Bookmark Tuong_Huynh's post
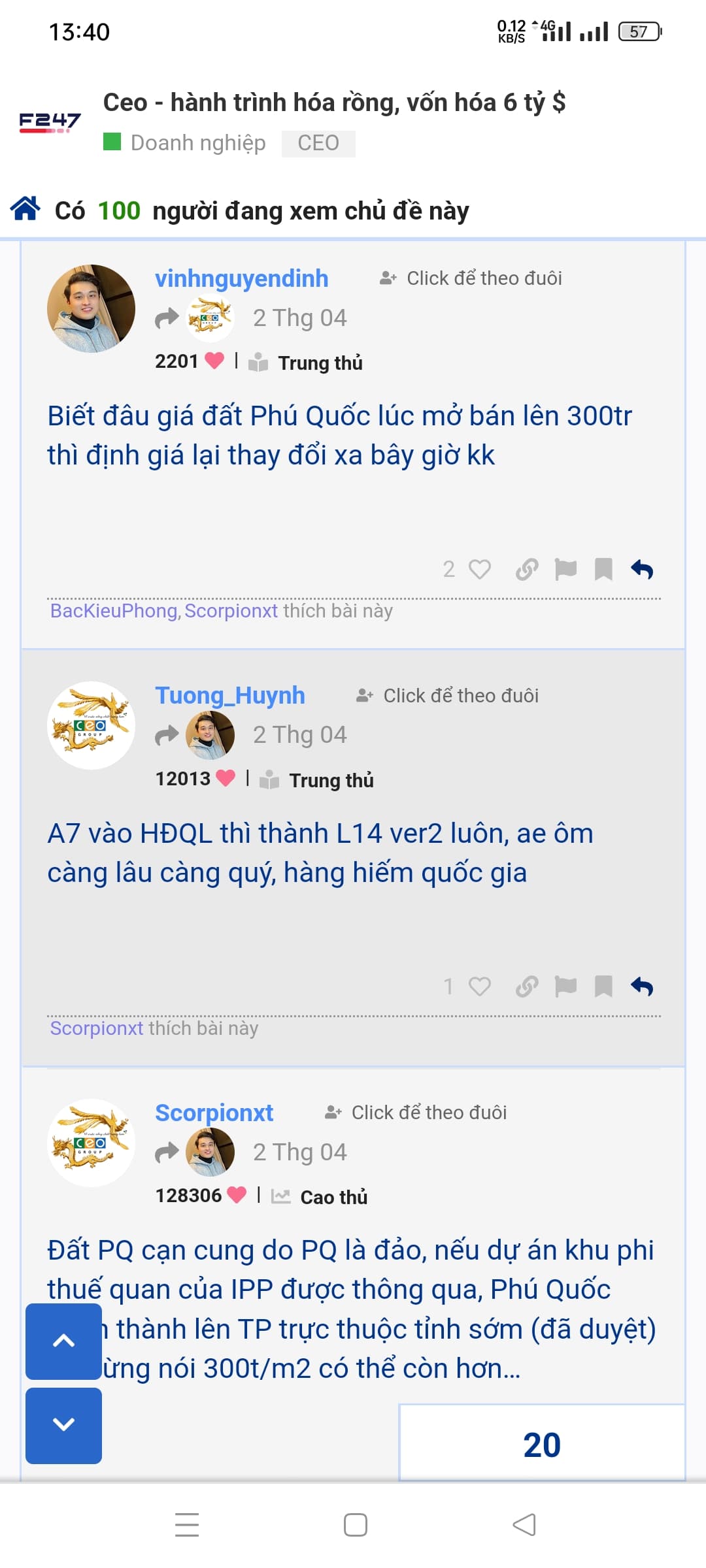The width and height of the screenshot is (706, 1568). tap(603, 987)
